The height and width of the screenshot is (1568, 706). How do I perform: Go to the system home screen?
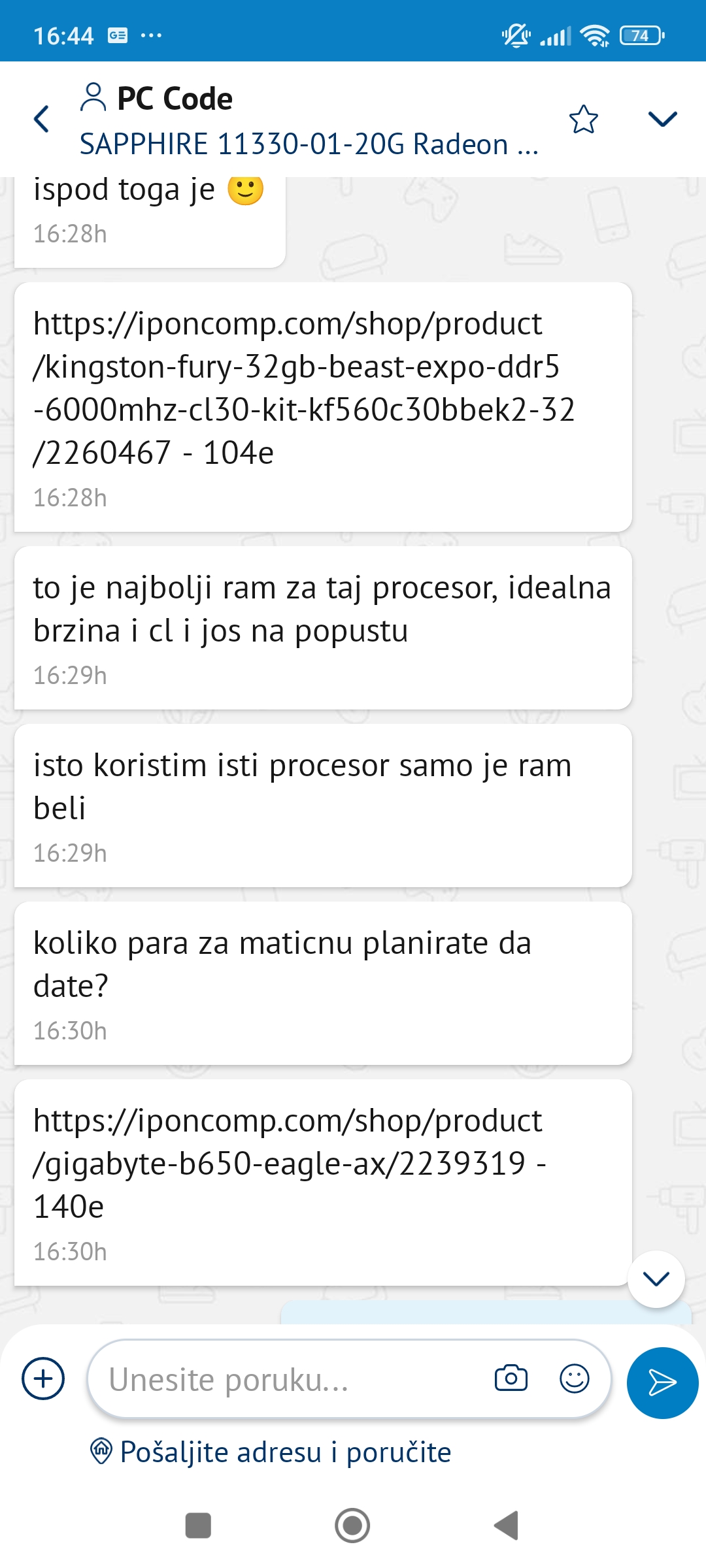[x=352, y=1526]
